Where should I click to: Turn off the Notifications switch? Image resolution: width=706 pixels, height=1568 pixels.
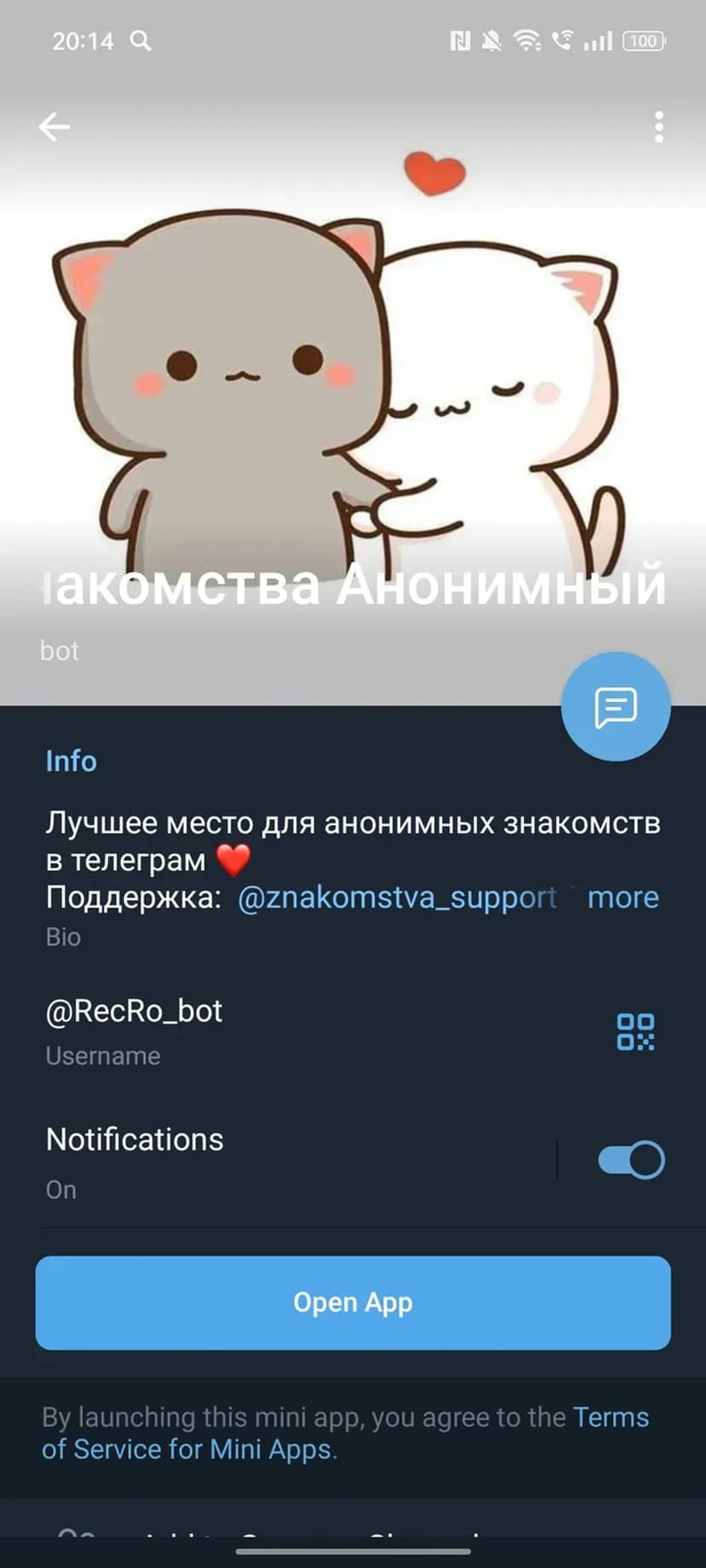[x=631, y=1160]
